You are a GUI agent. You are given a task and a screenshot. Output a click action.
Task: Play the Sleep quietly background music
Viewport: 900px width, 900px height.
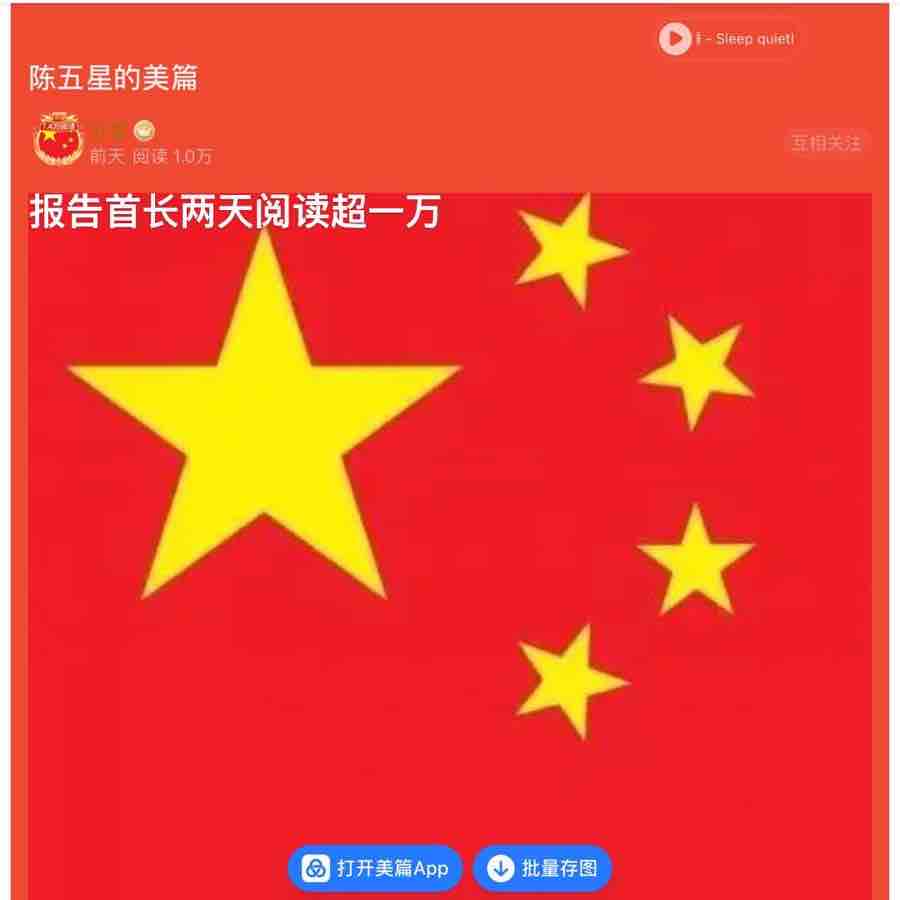pos(676,39)
